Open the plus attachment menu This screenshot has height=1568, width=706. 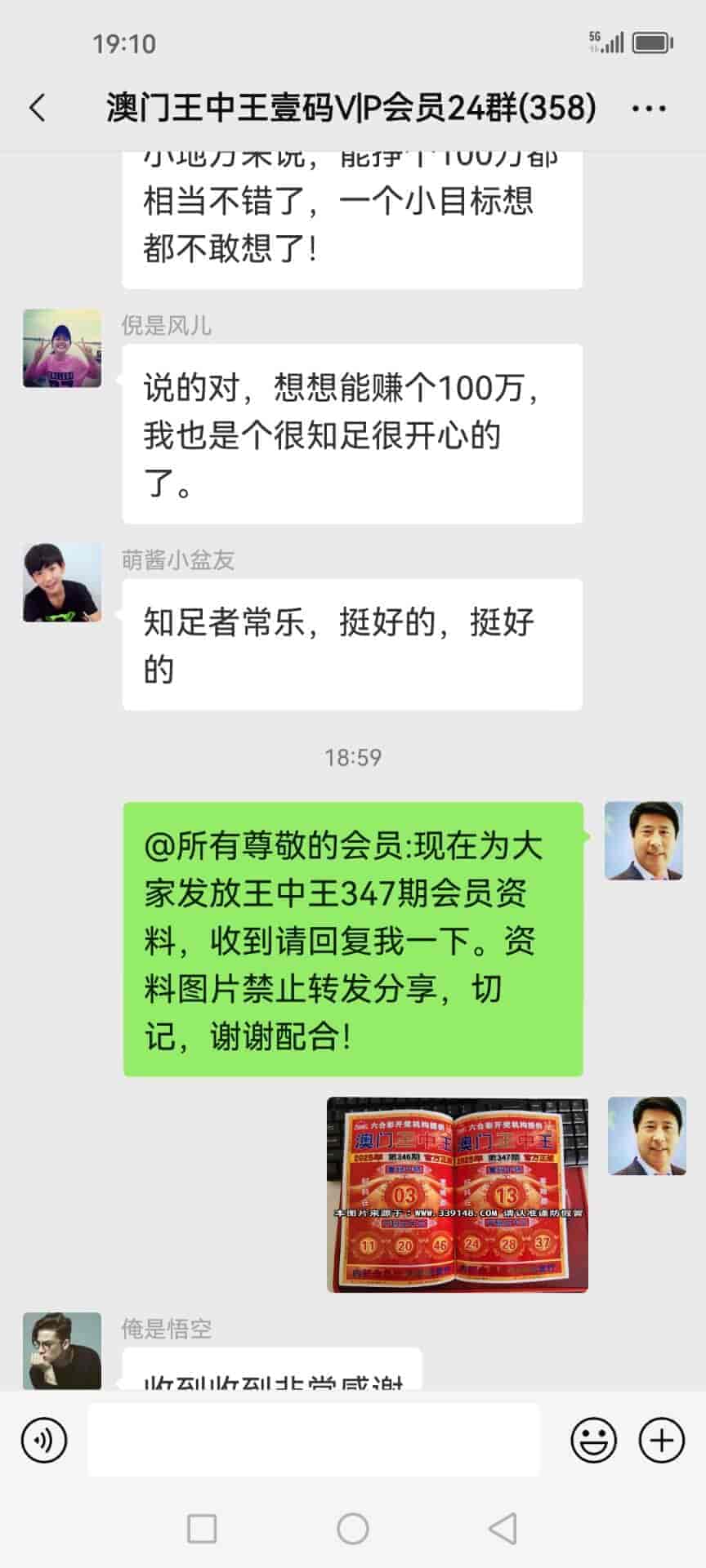(661, 1440)
